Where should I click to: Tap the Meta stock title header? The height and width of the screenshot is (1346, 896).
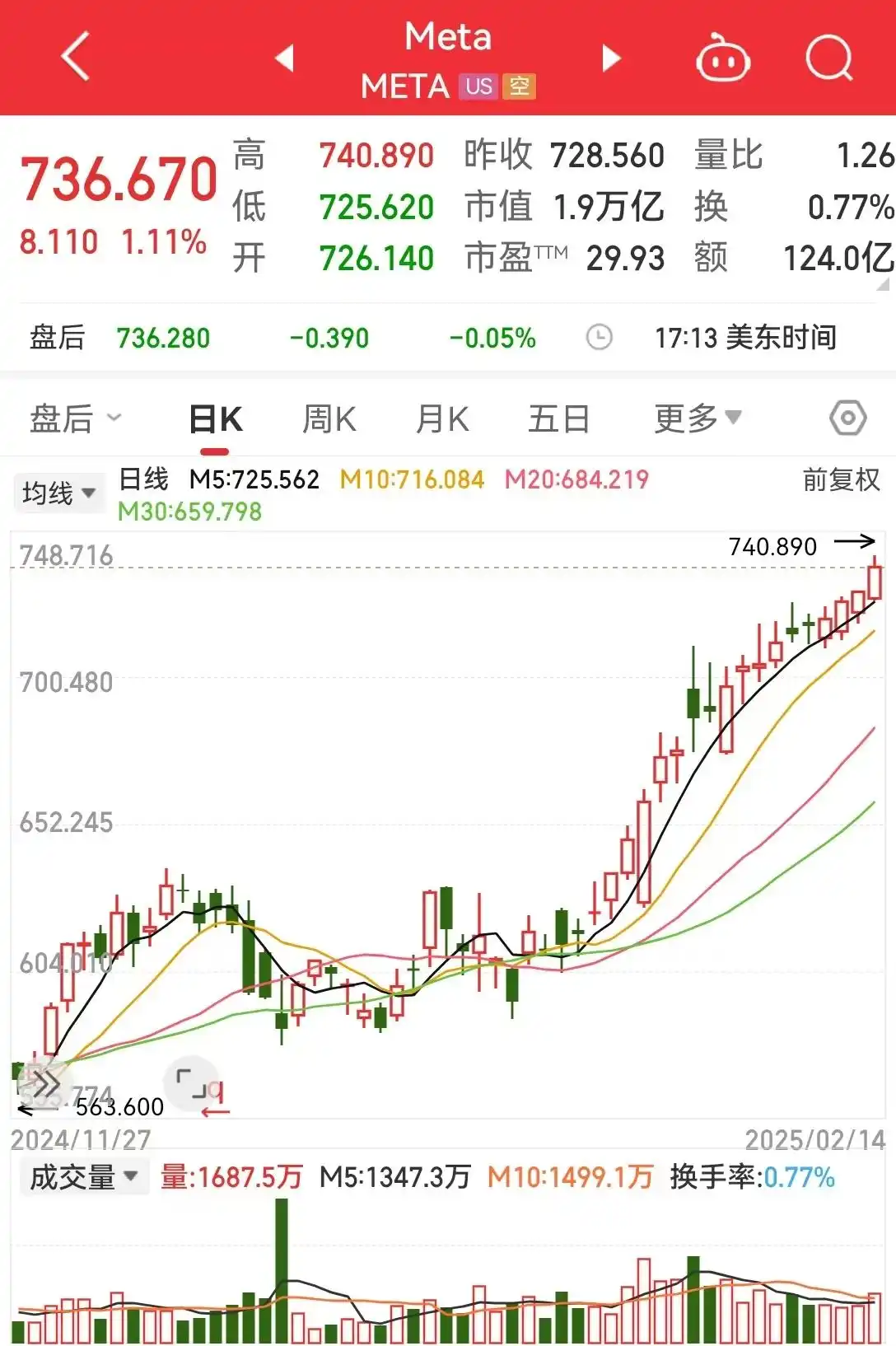(447, 37)
